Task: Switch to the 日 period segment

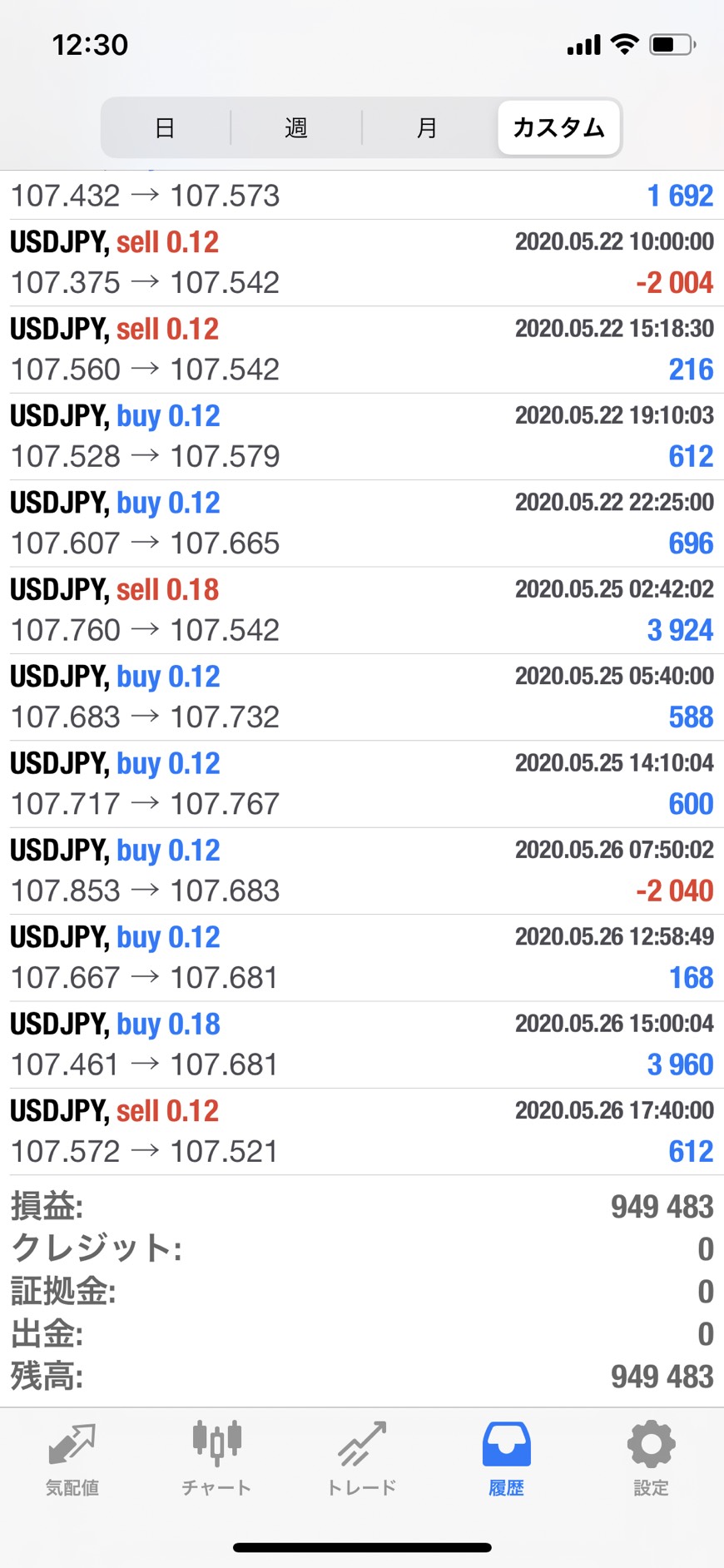Action: [x=166, y=127]
